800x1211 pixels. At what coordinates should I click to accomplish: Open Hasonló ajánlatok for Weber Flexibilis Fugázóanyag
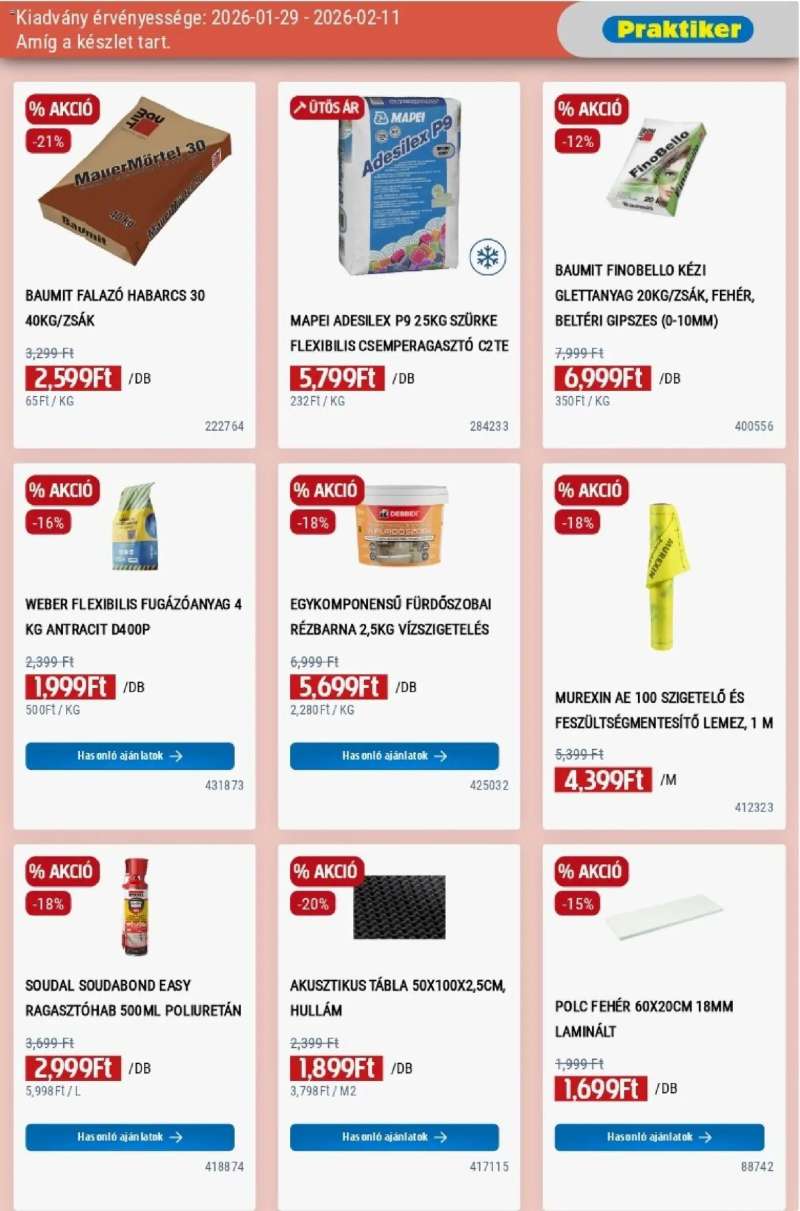pyautogui.click(x=130, y=755)
